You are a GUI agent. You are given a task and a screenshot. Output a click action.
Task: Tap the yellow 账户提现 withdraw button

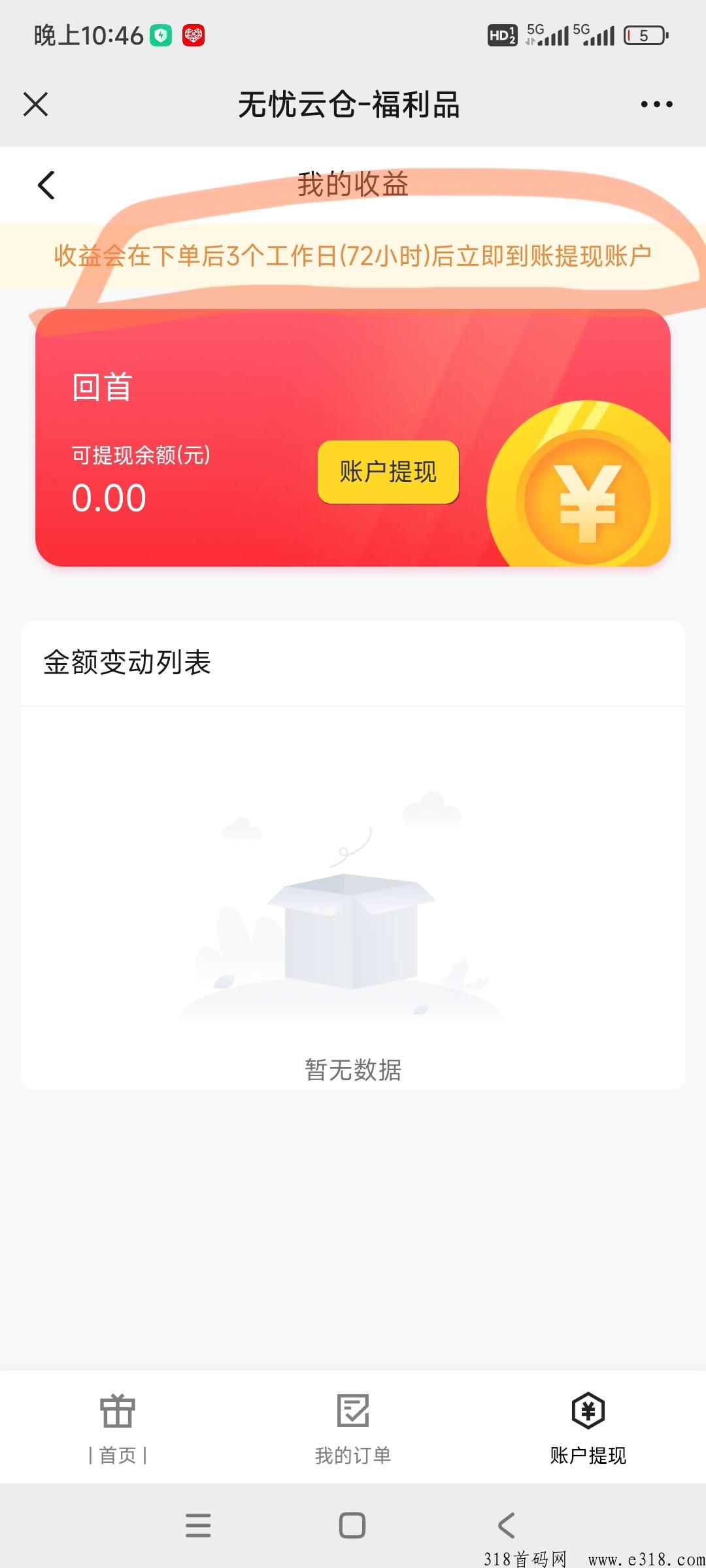coord(388,472)
